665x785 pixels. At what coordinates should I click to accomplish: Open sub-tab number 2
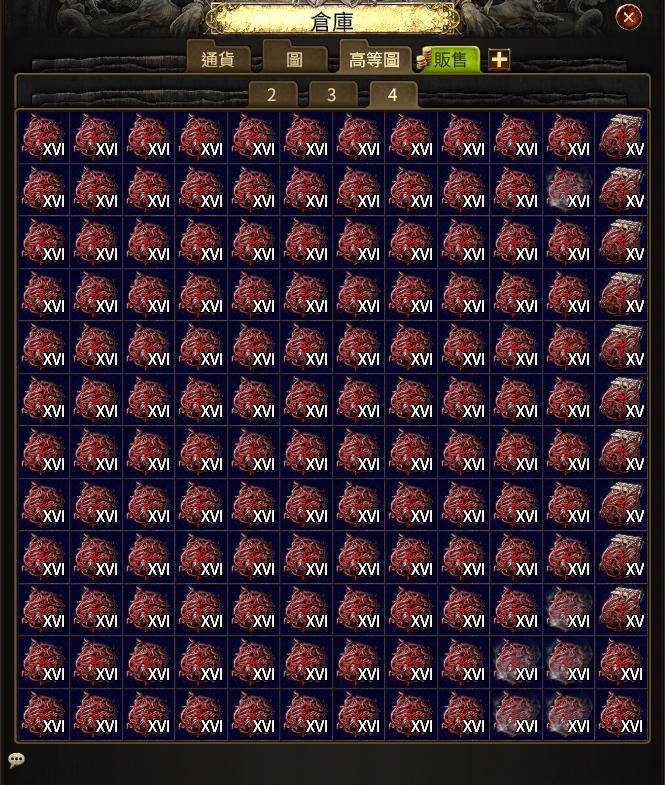[271, 95]
